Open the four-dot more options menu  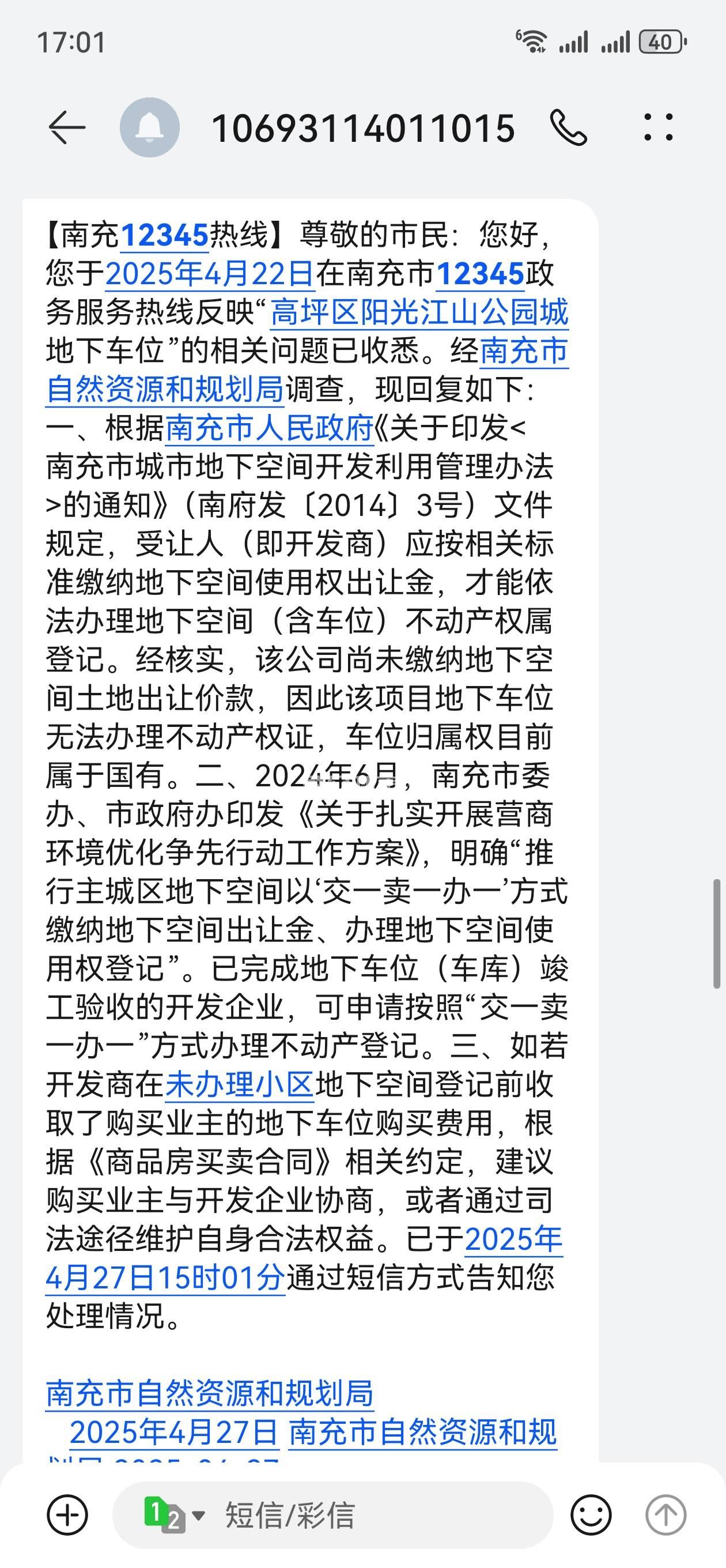[659, 128]
